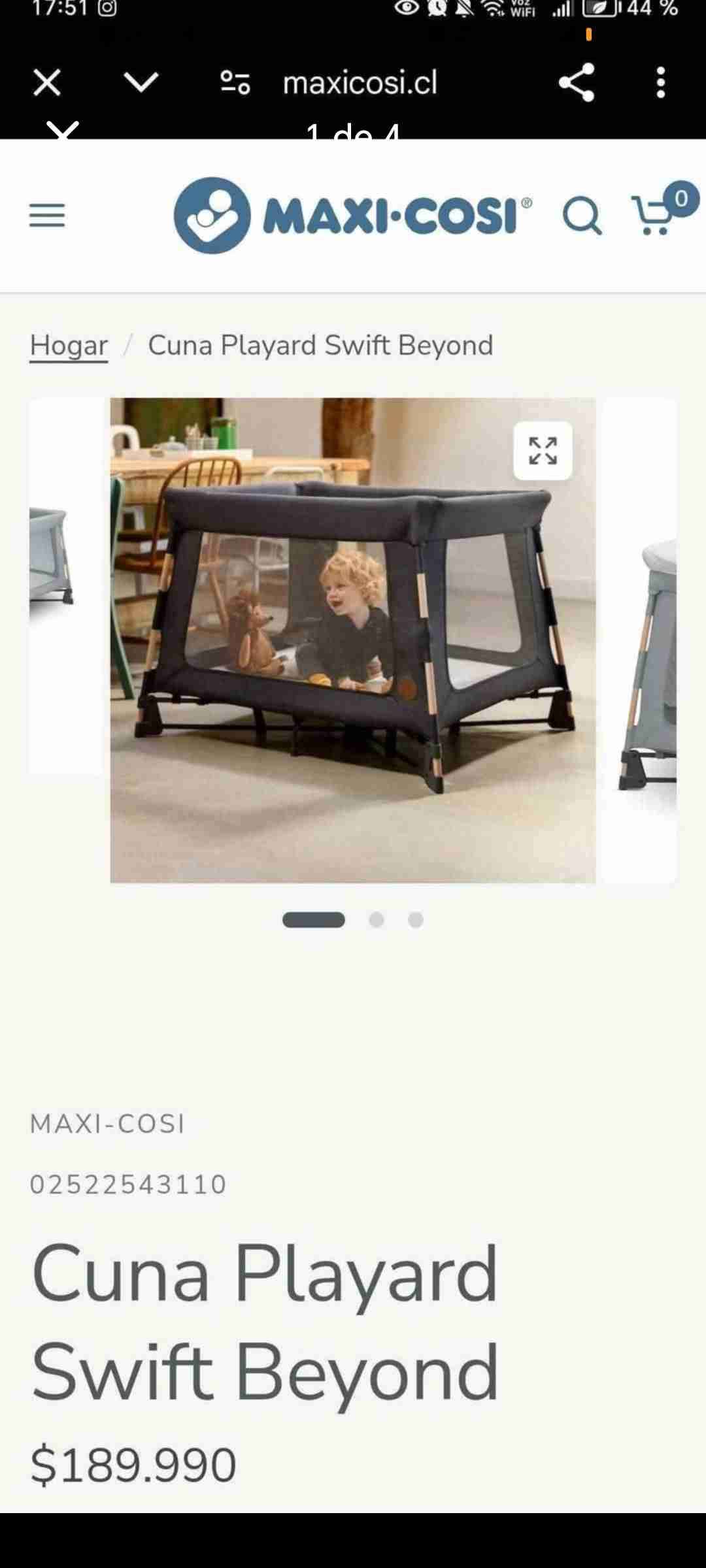Open the Maxi-Cosi search
Screen dimensions: 706x1568
(582, 215)
